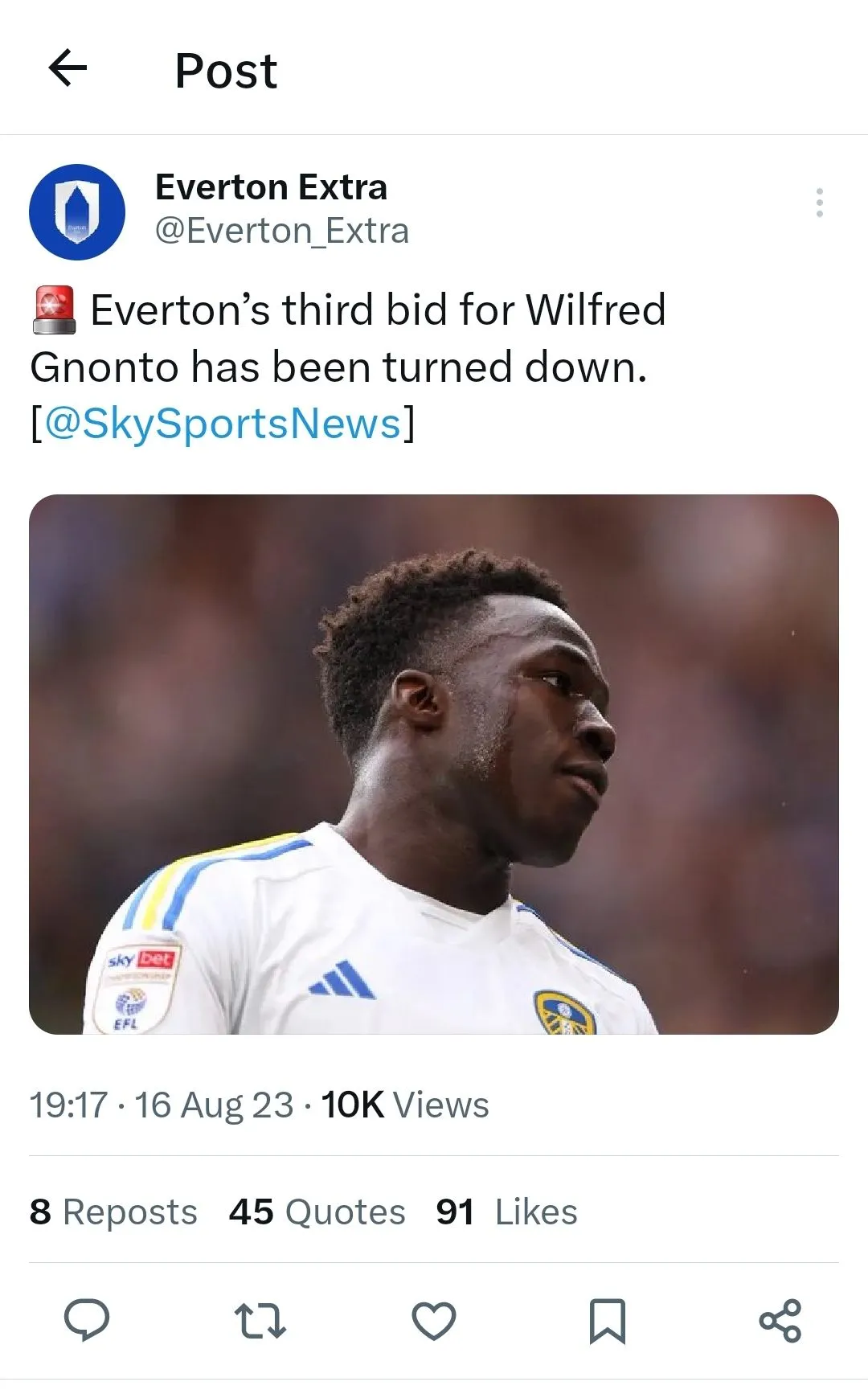
Task: View the attached player photo fullscreen
Action: point(434,764)
